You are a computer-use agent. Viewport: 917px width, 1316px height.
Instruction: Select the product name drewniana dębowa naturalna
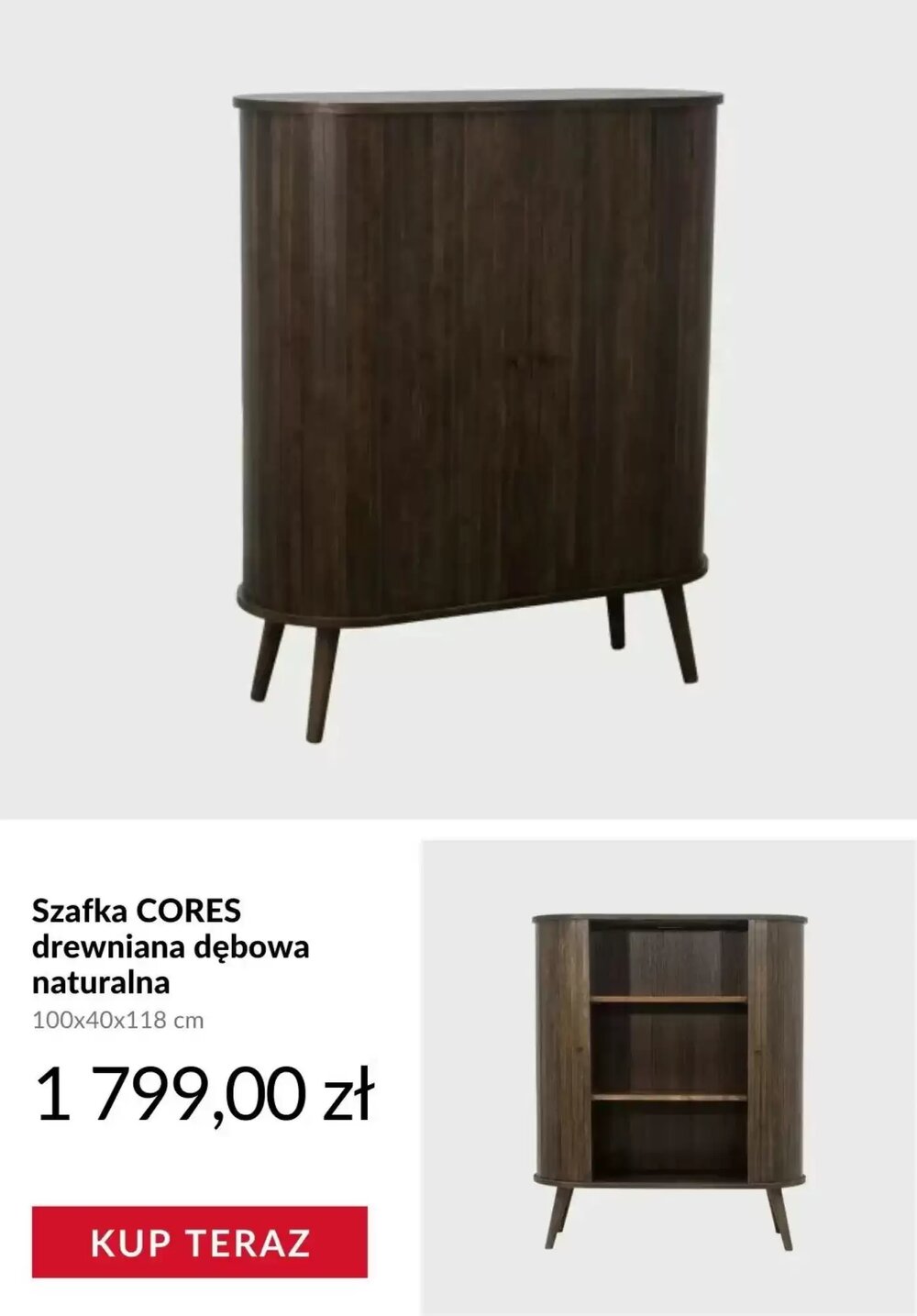point(170,963)
